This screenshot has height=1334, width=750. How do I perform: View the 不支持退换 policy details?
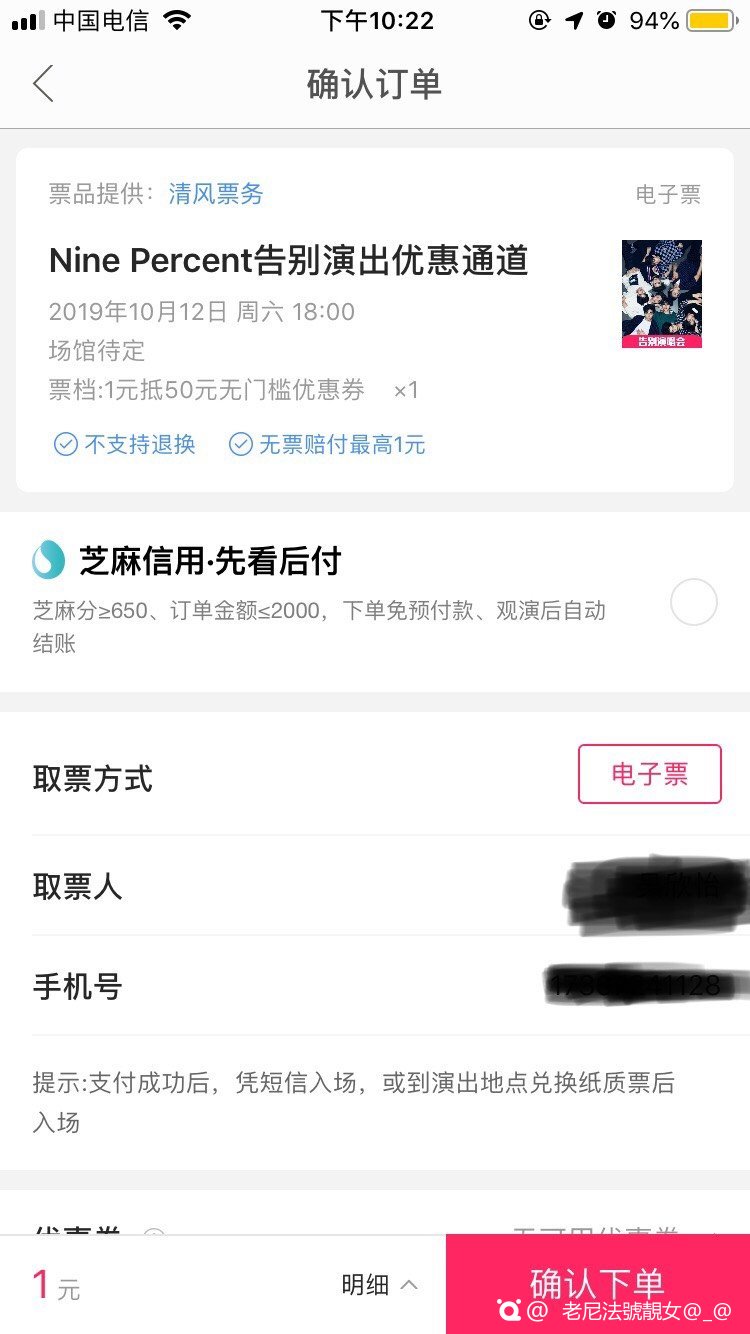point(125,444)
